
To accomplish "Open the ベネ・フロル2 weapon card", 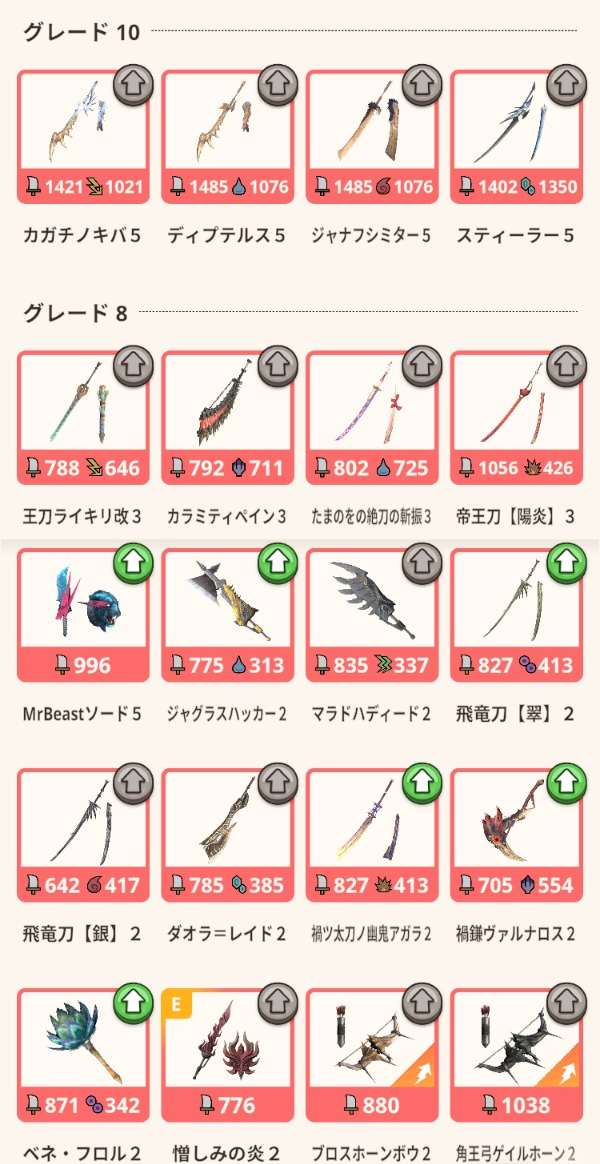I will 83,1054.
